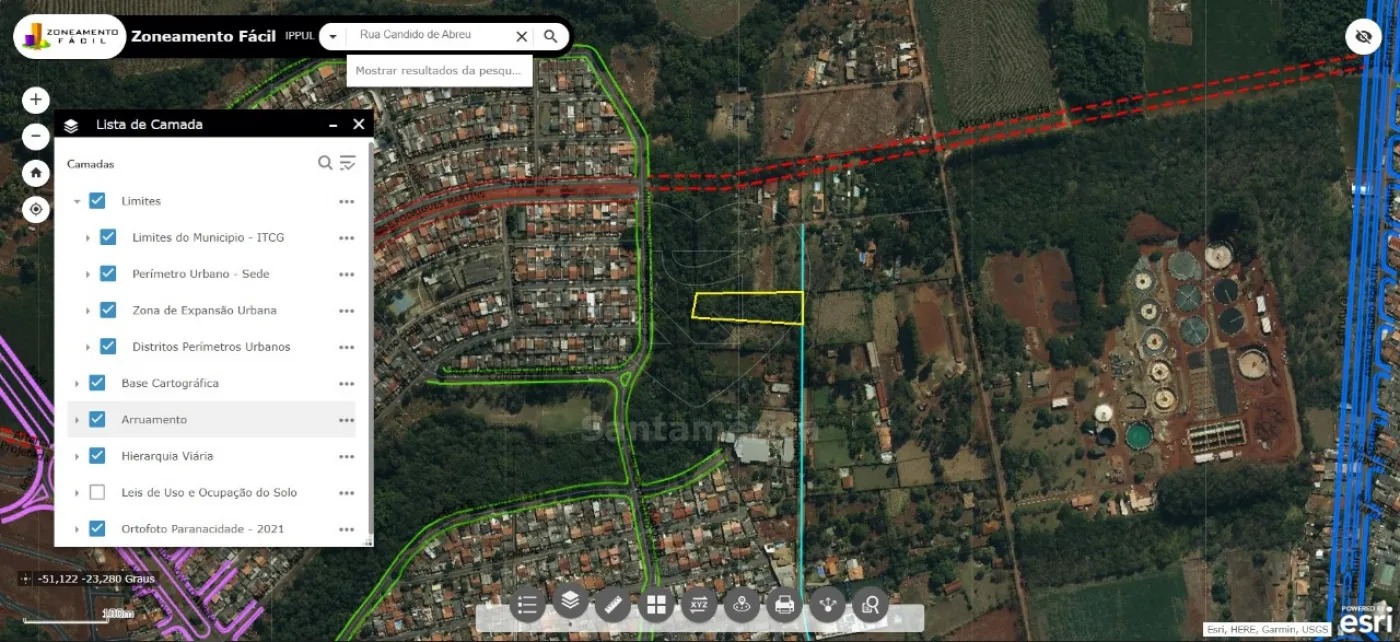Clear the Rua Candido de Abreu search
Screen dimensions: 1400x642
(x=521, y=37)
